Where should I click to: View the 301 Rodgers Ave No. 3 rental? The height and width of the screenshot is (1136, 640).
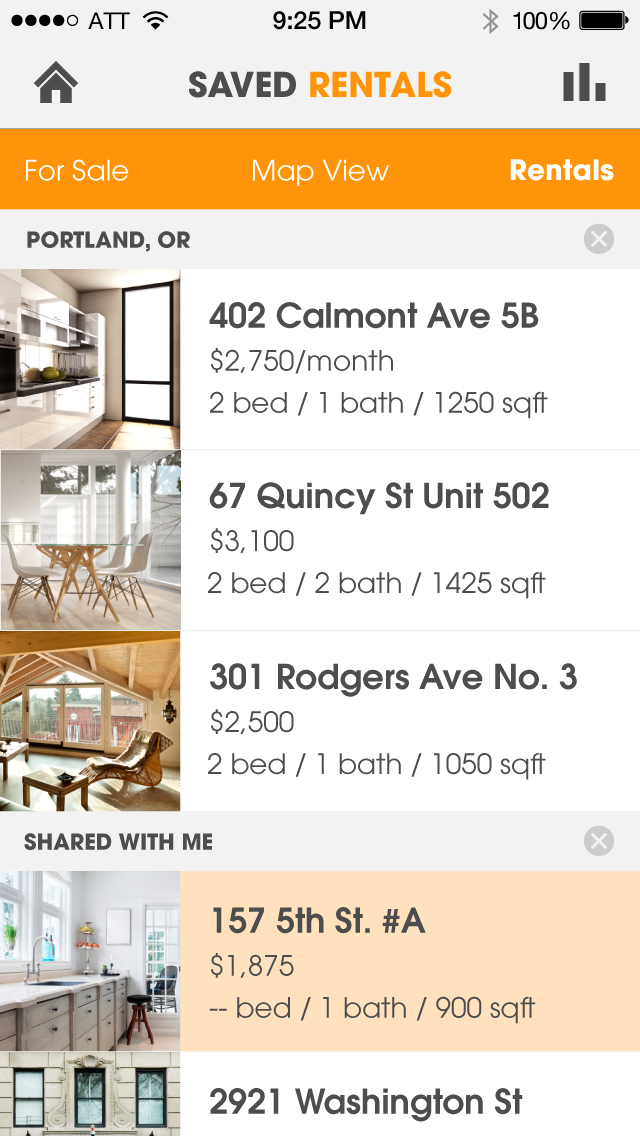tap(392, 720)
